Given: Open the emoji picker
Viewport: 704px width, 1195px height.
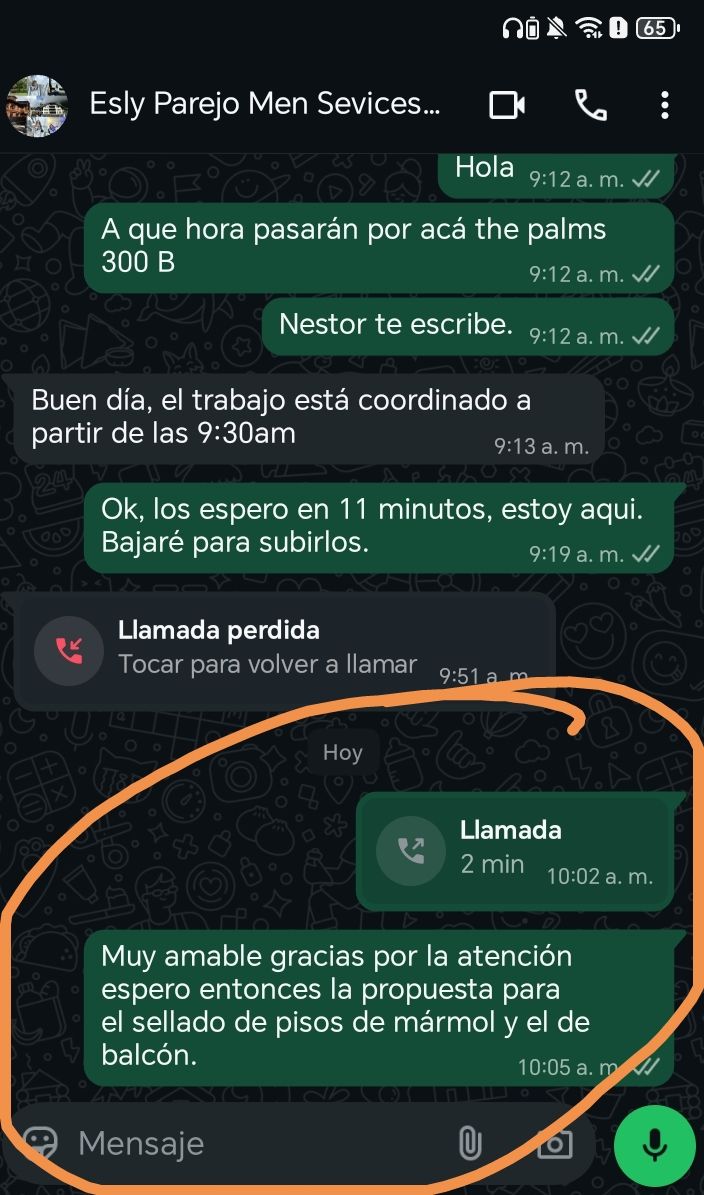Looking at the screenshot, I should pyautogui.click(x=41, y=1143).
